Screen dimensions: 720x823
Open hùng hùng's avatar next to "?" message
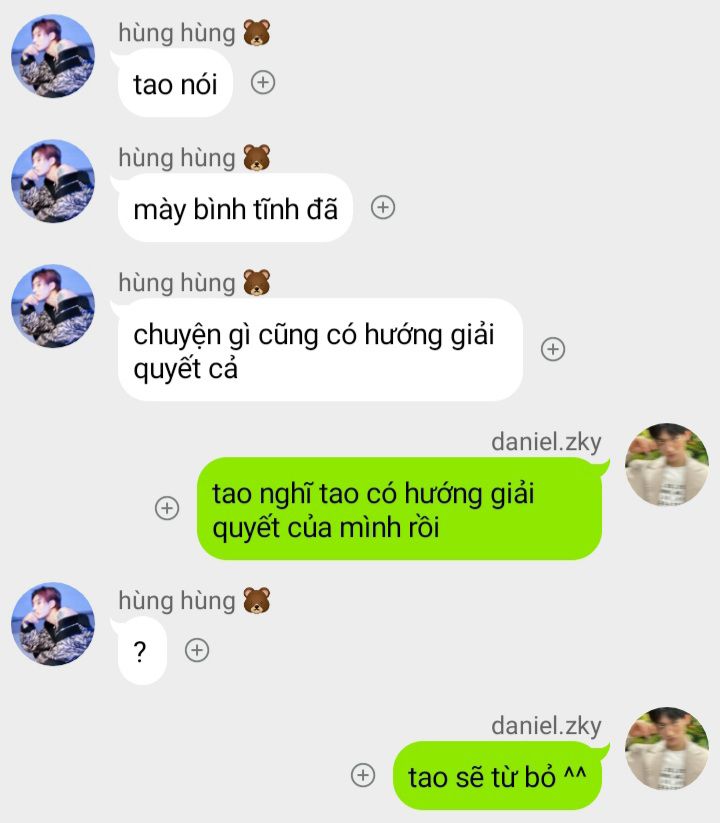pos(53,624)
